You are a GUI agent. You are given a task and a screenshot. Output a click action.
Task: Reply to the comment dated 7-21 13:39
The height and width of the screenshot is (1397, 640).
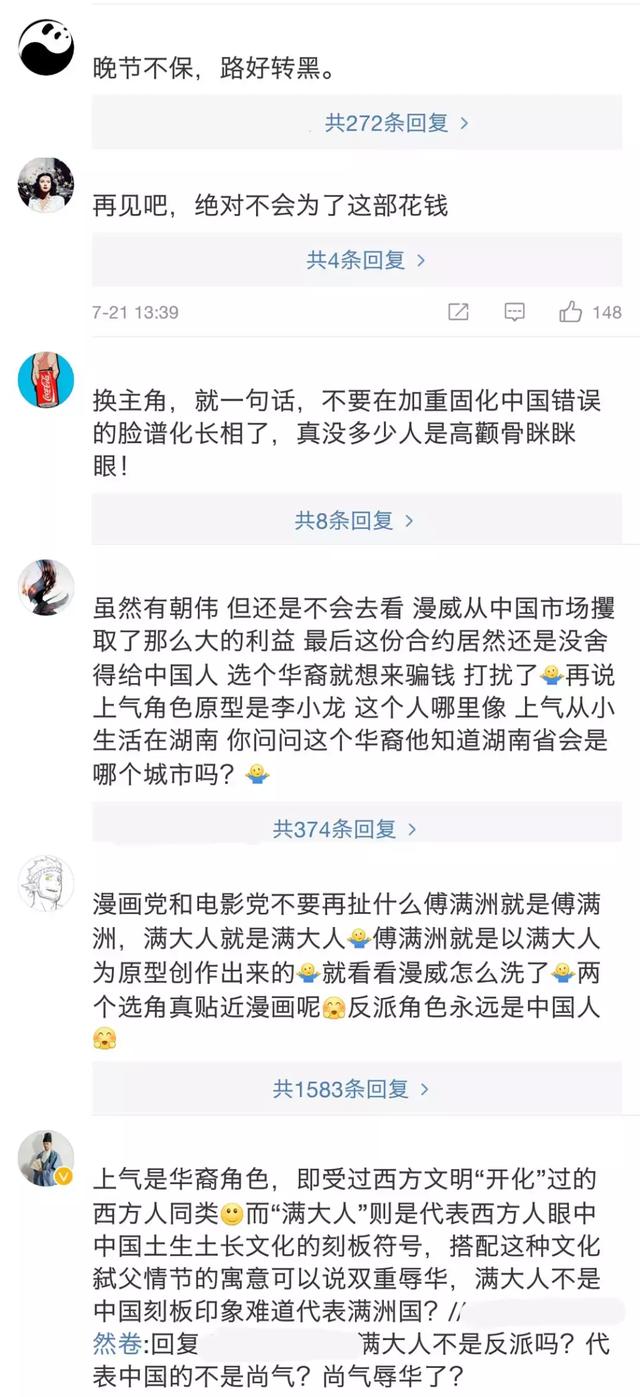pos(514,312)
